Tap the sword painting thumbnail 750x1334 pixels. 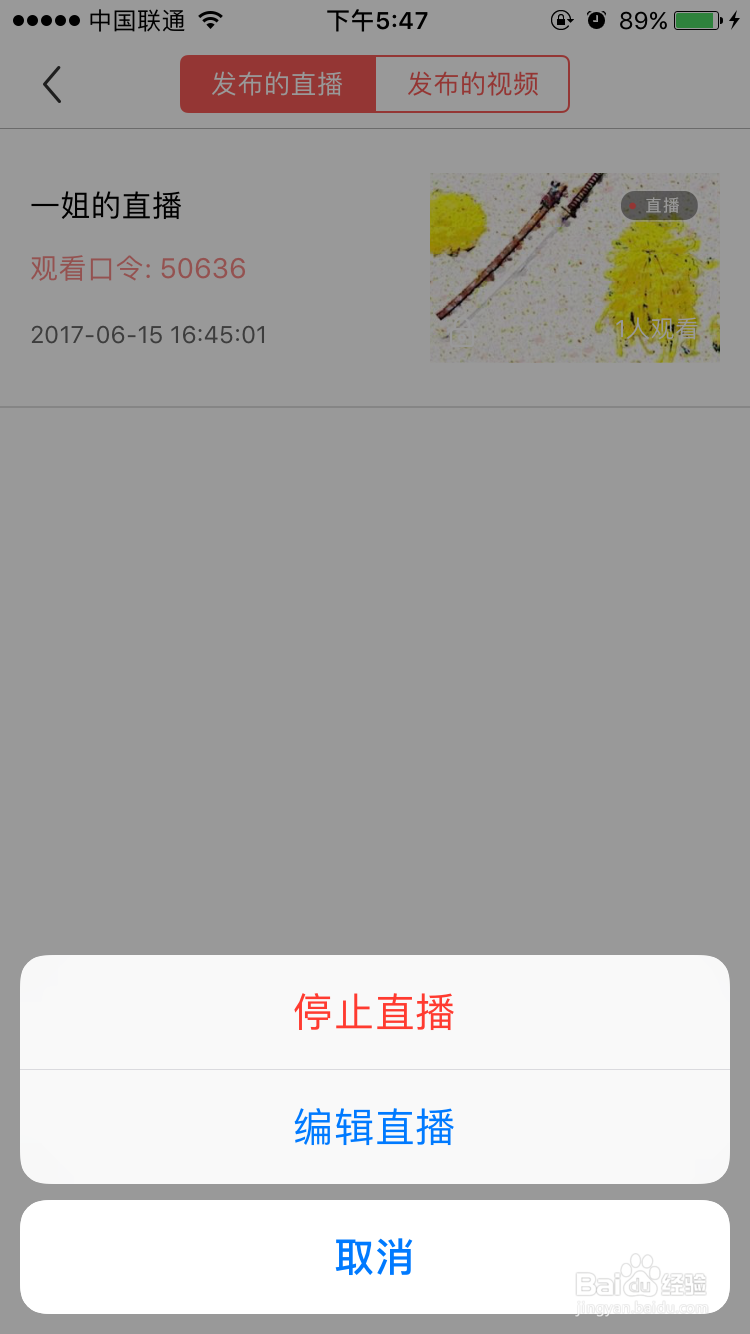(574, 267)
